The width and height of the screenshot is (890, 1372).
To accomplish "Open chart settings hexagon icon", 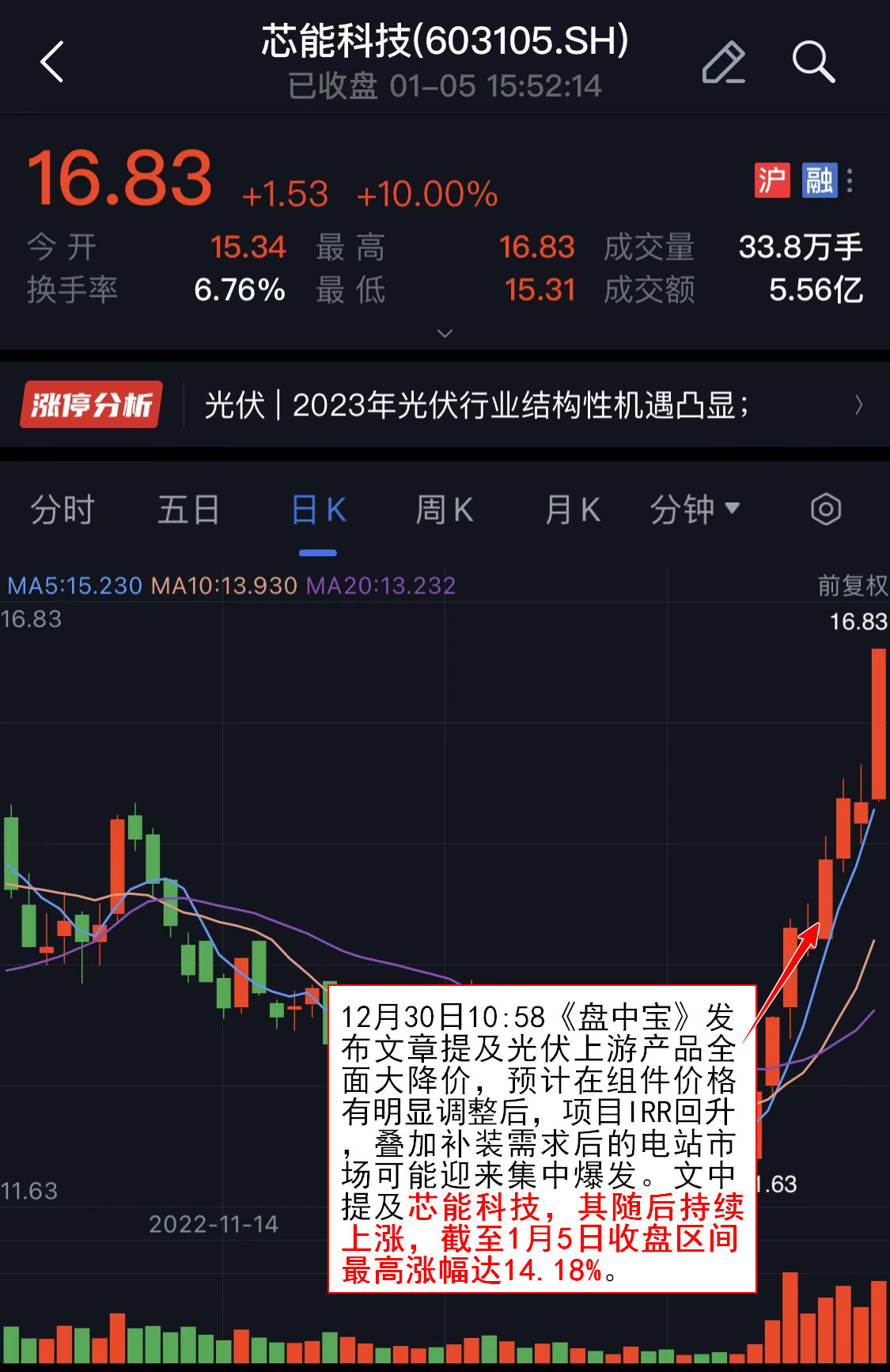I will point(825,510).
